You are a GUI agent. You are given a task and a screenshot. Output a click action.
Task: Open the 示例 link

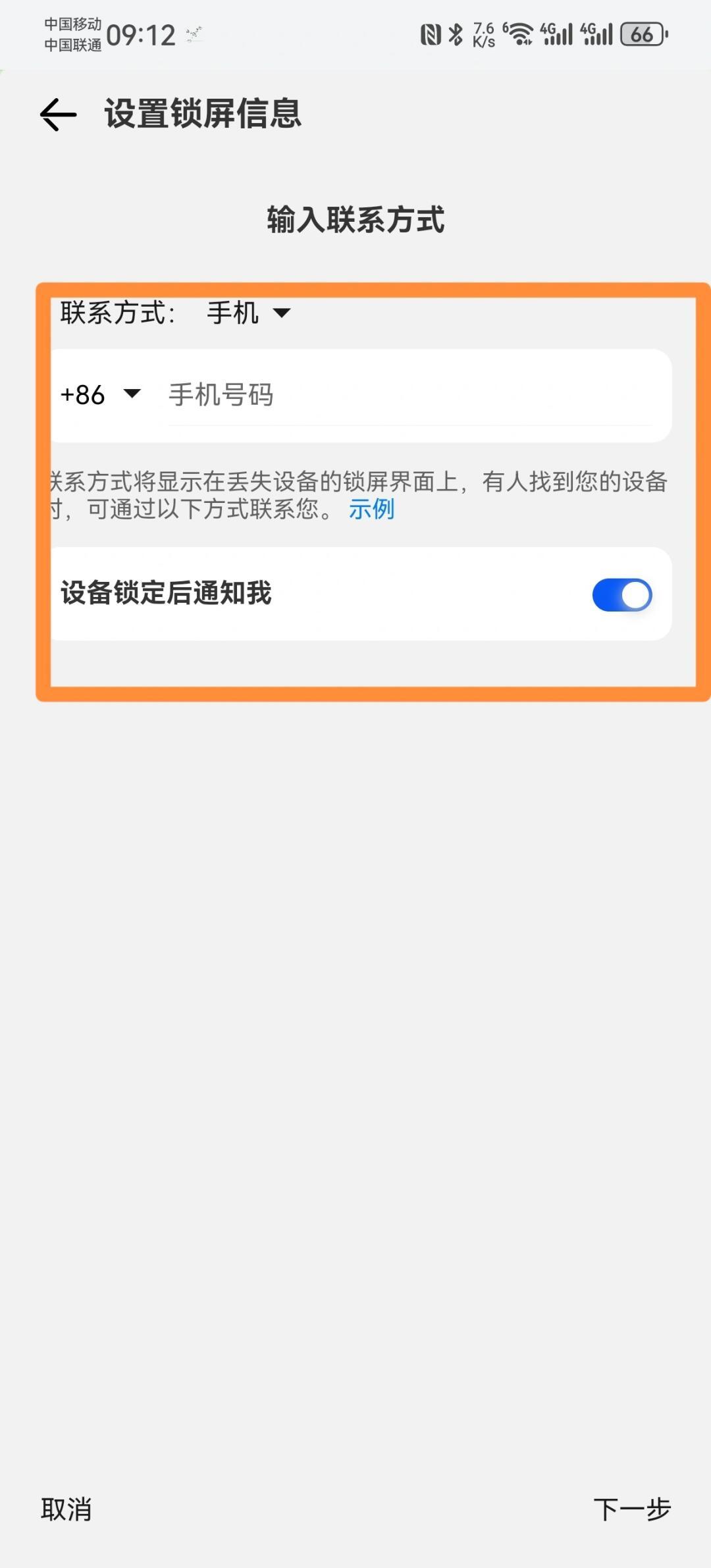click(x=371, y=509)
